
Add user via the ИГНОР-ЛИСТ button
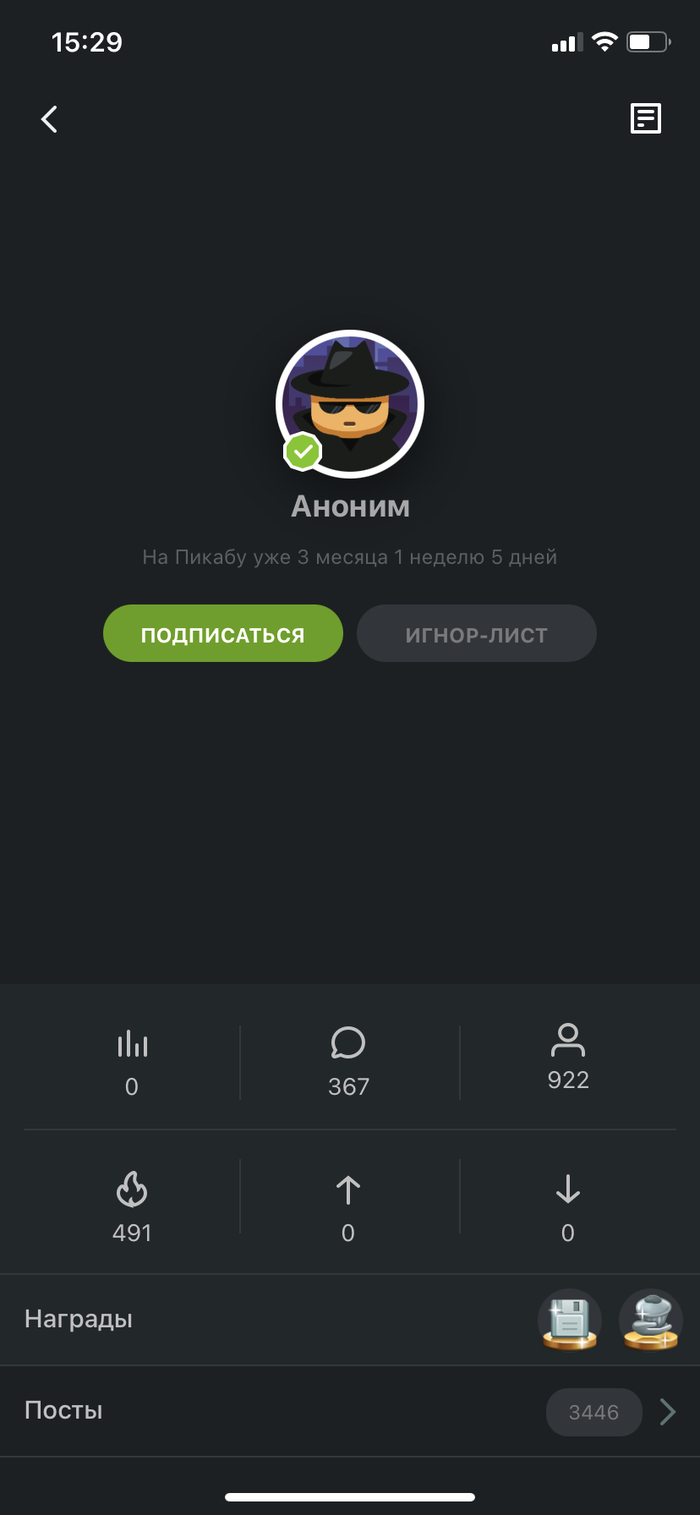[476, 634]
